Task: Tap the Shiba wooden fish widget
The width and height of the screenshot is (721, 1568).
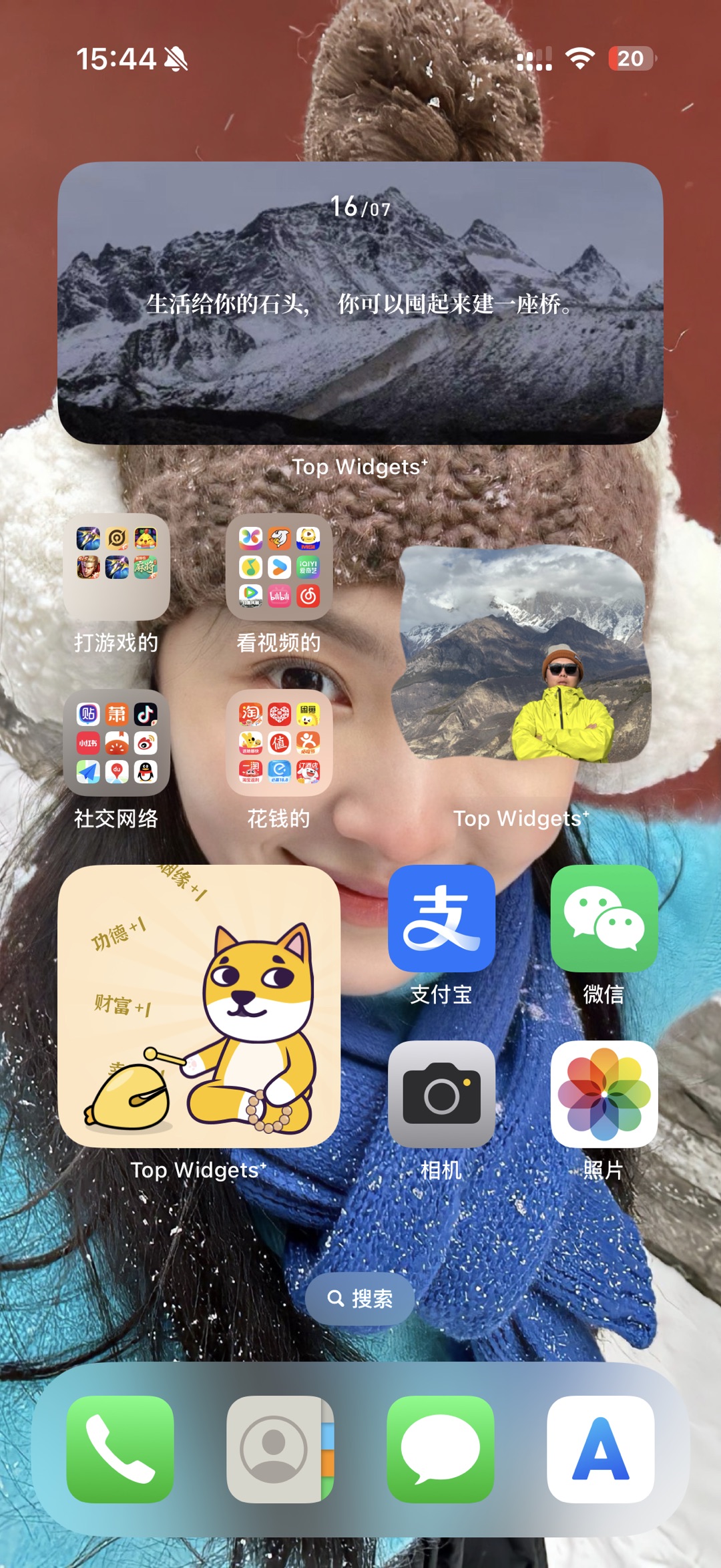Action: [x=199, y=1006]
